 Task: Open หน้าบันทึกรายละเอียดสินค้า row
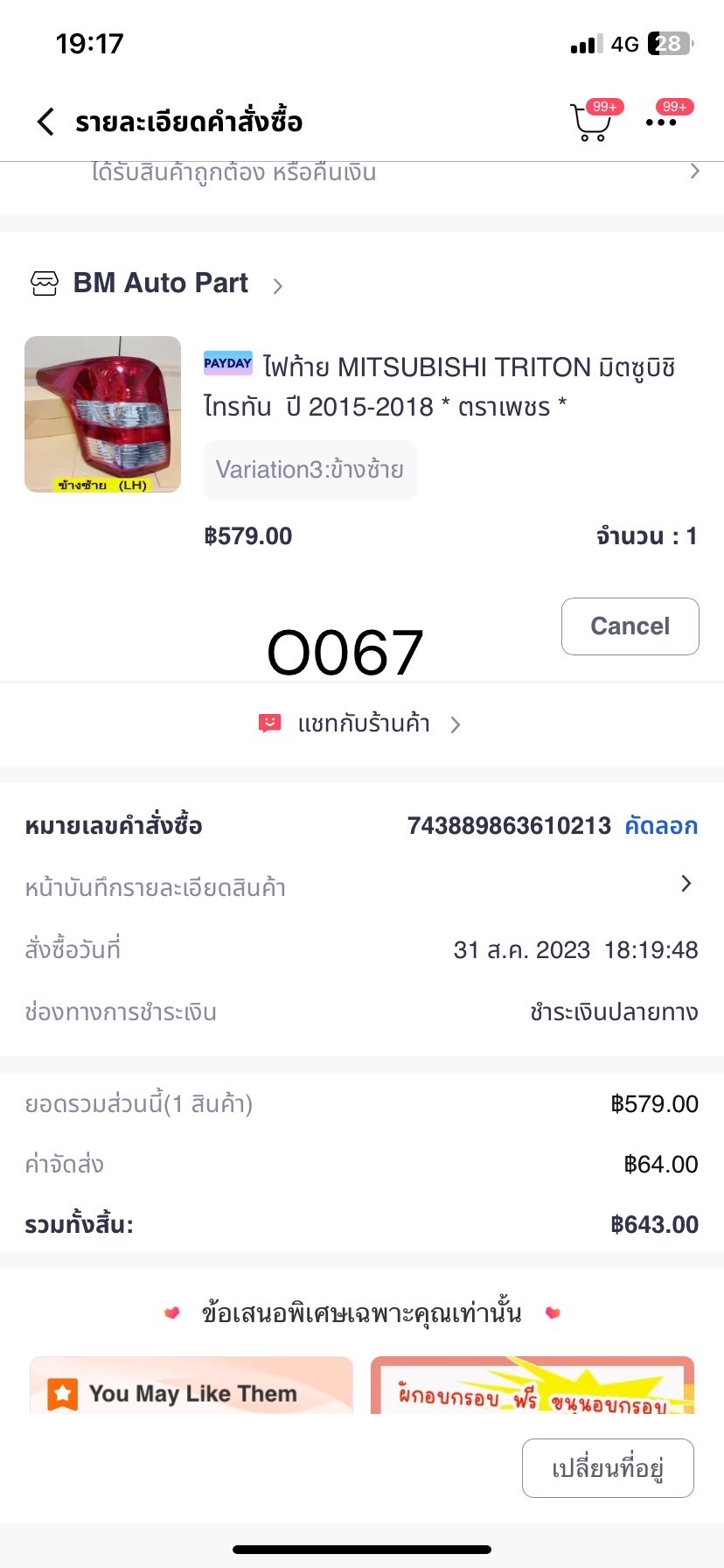[x=360, y=887]
